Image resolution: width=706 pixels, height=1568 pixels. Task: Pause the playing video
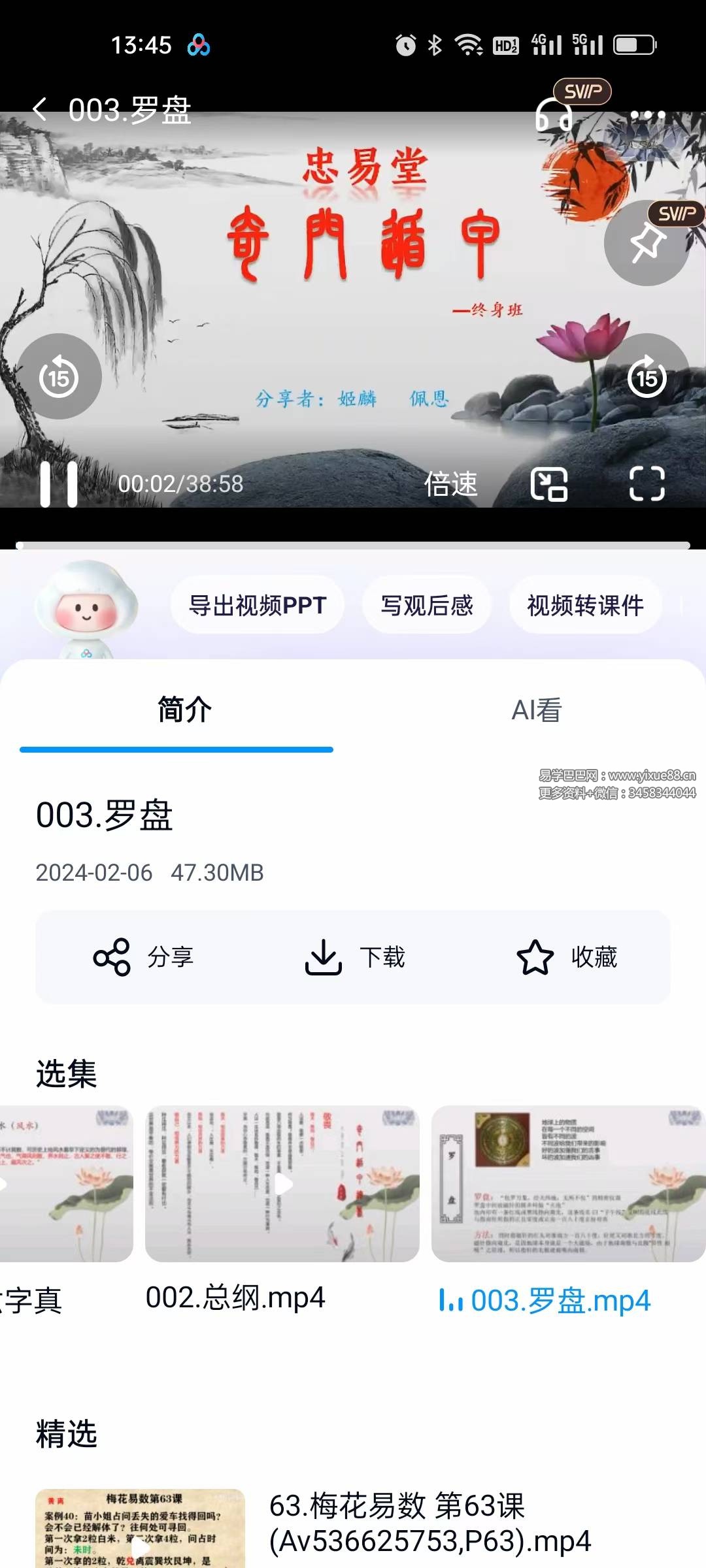tap(58, 484)
